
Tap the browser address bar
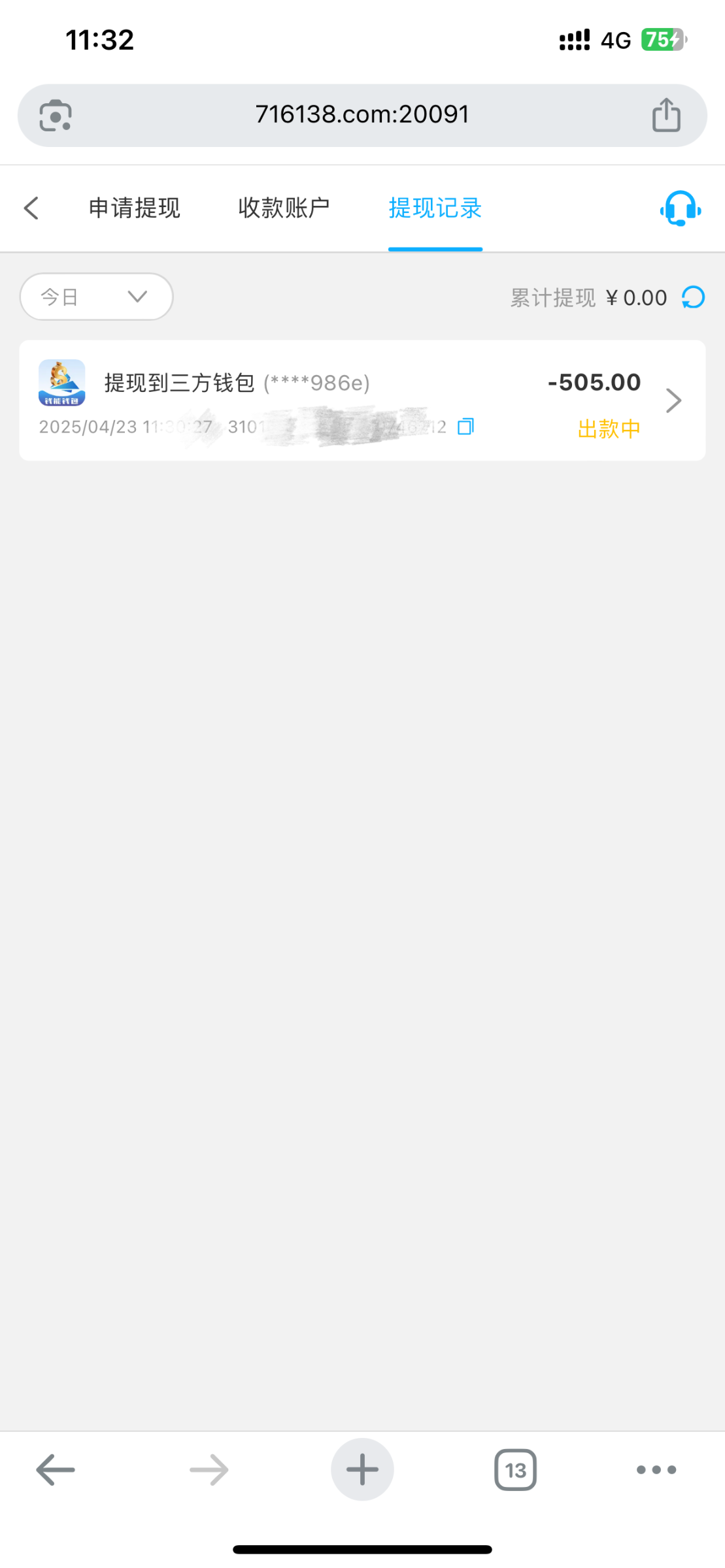[362, 115]
